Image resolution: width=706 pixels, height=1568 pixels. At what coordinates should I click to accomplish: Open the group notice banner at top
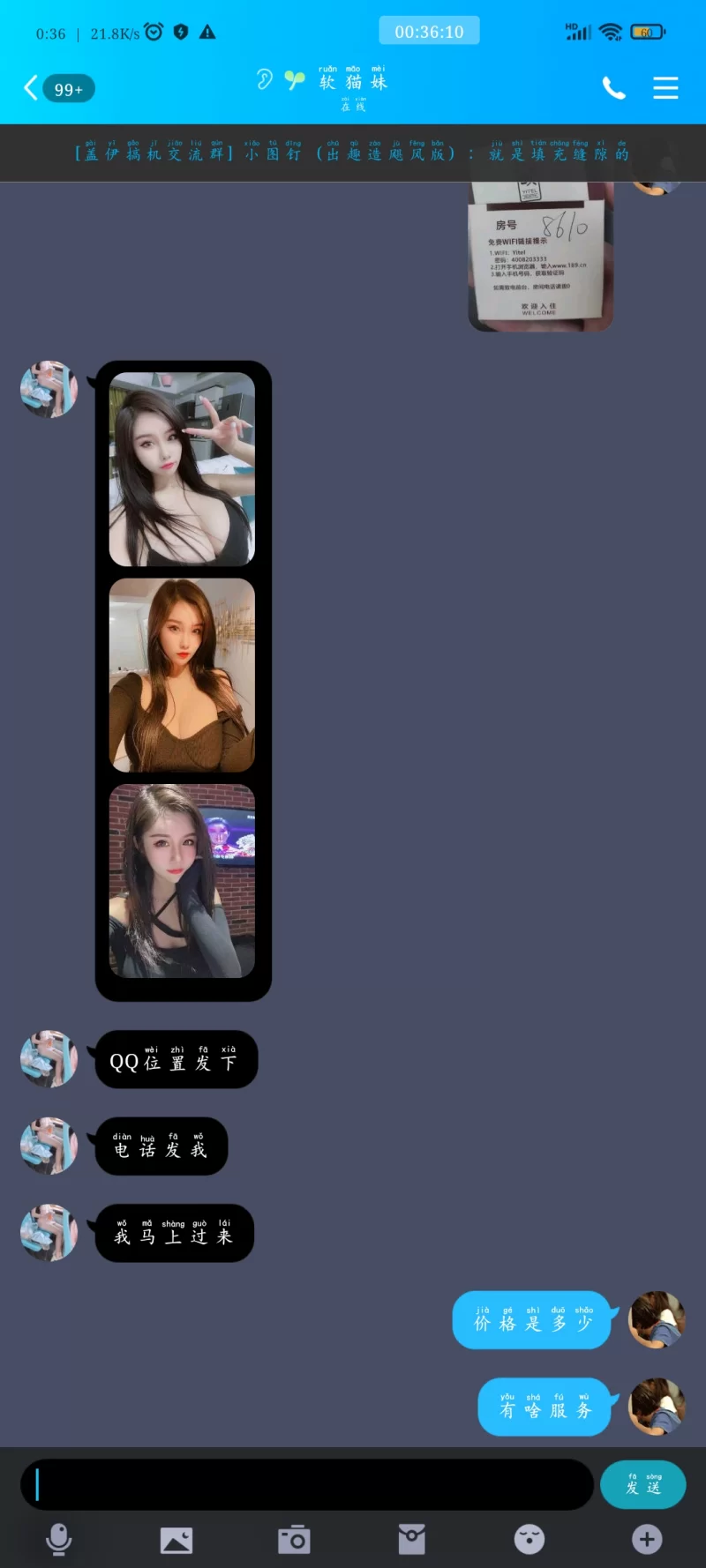pyautogui.click(x=353, y=153)
